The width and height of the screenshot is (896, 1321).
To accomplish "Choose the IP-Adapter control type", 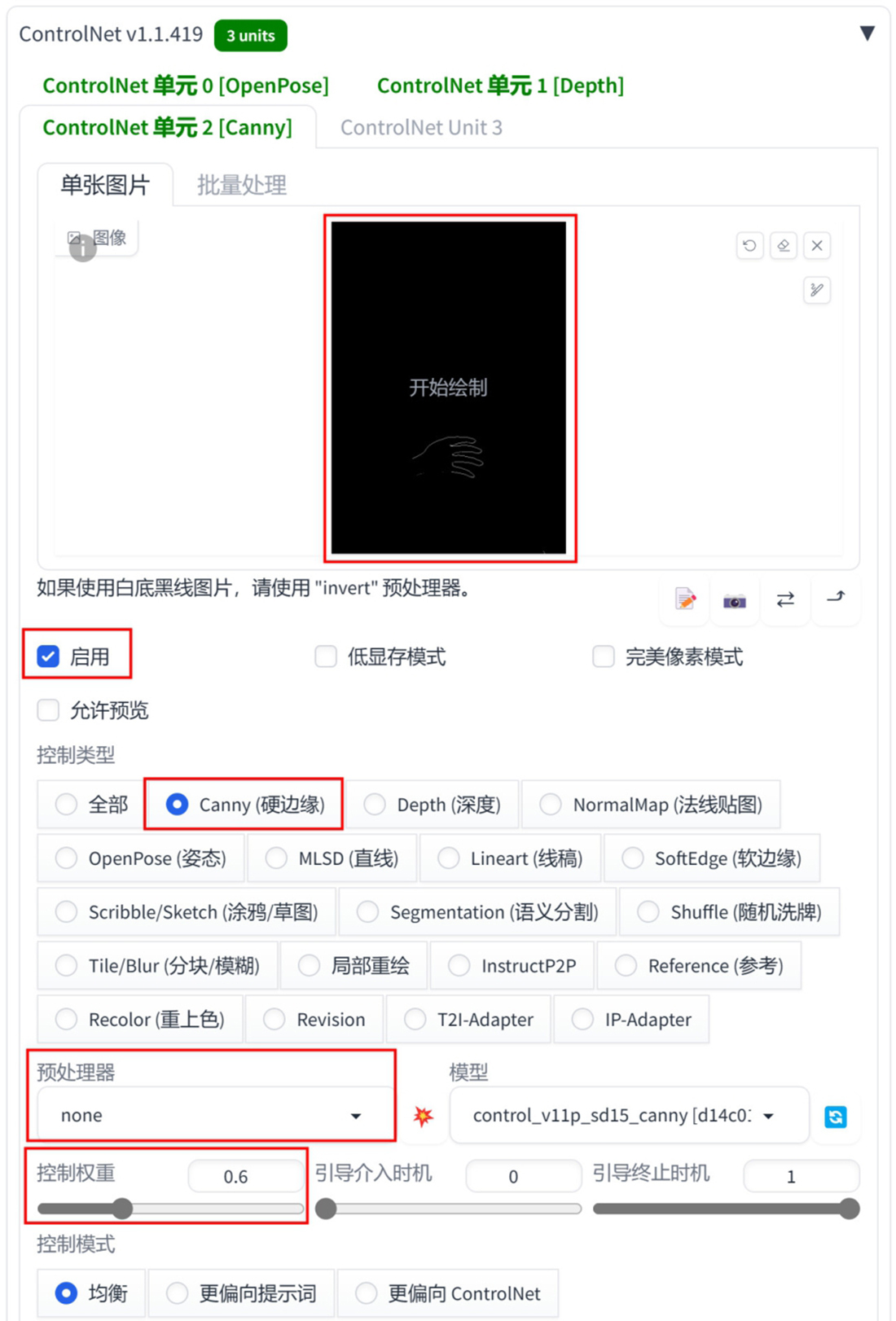I will [x=583, y=1020].
